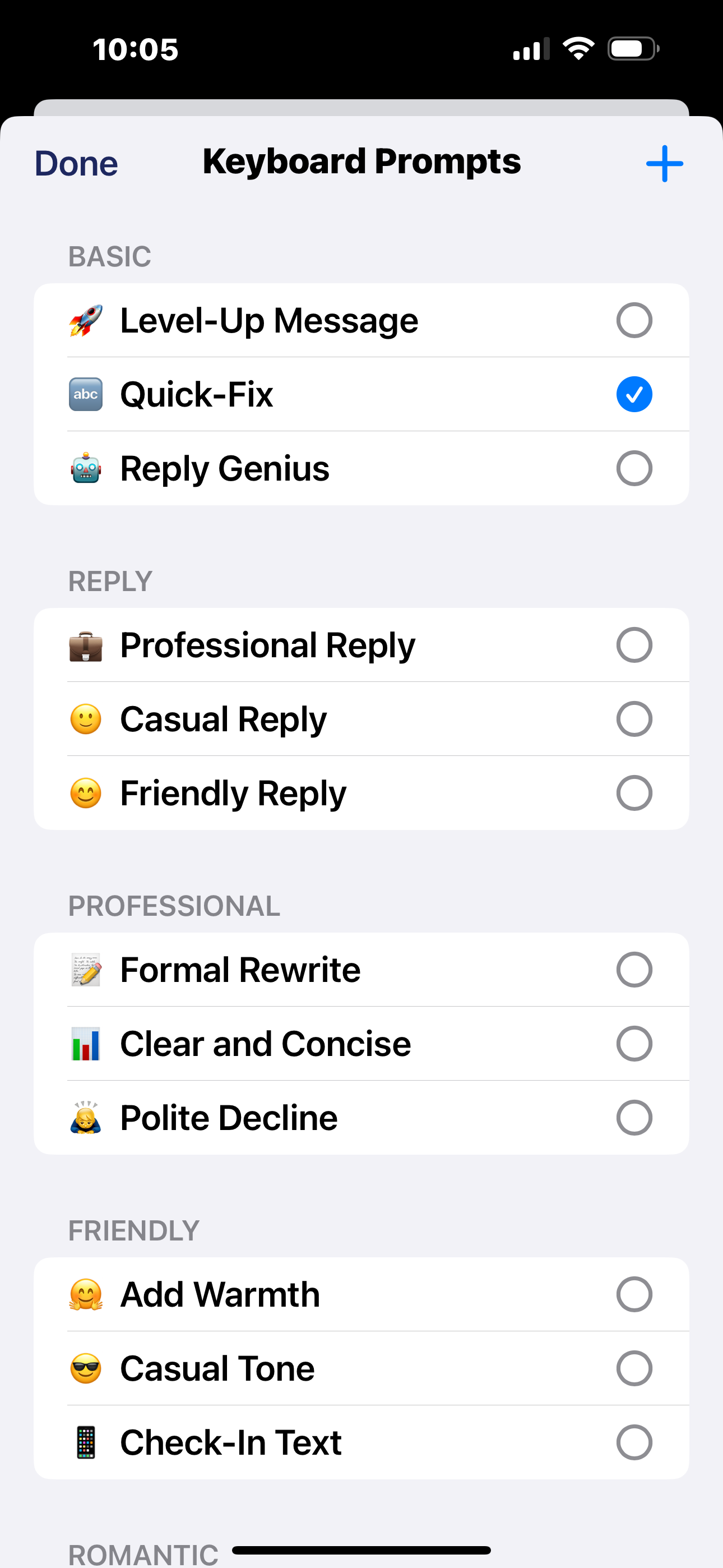This screenshot has height=1568, width=723.
Task: Deselect the Quick-Fix checkmark
Action: coord(634,394)
